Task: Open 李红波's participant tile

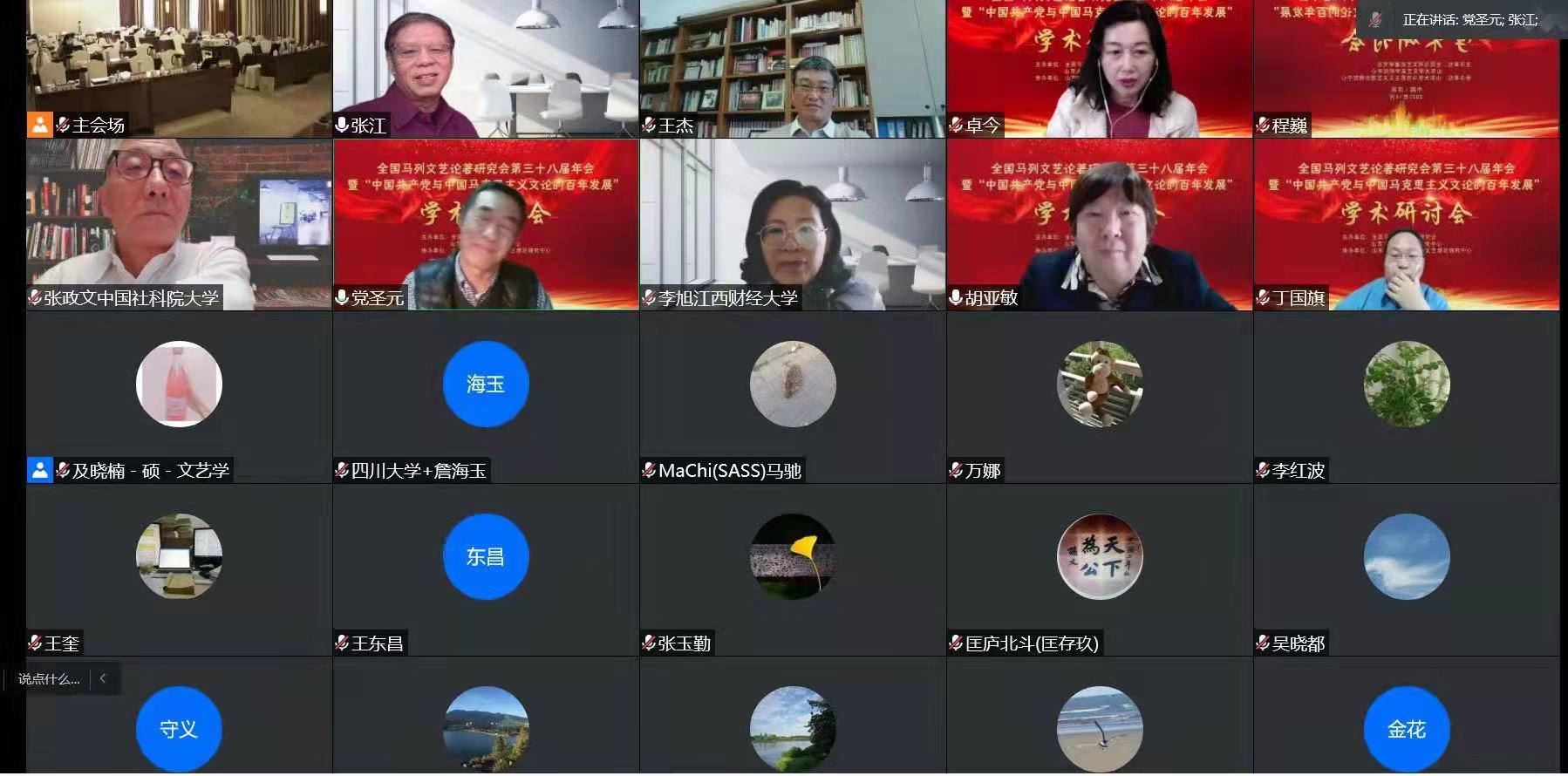Action: (1407, 397)
